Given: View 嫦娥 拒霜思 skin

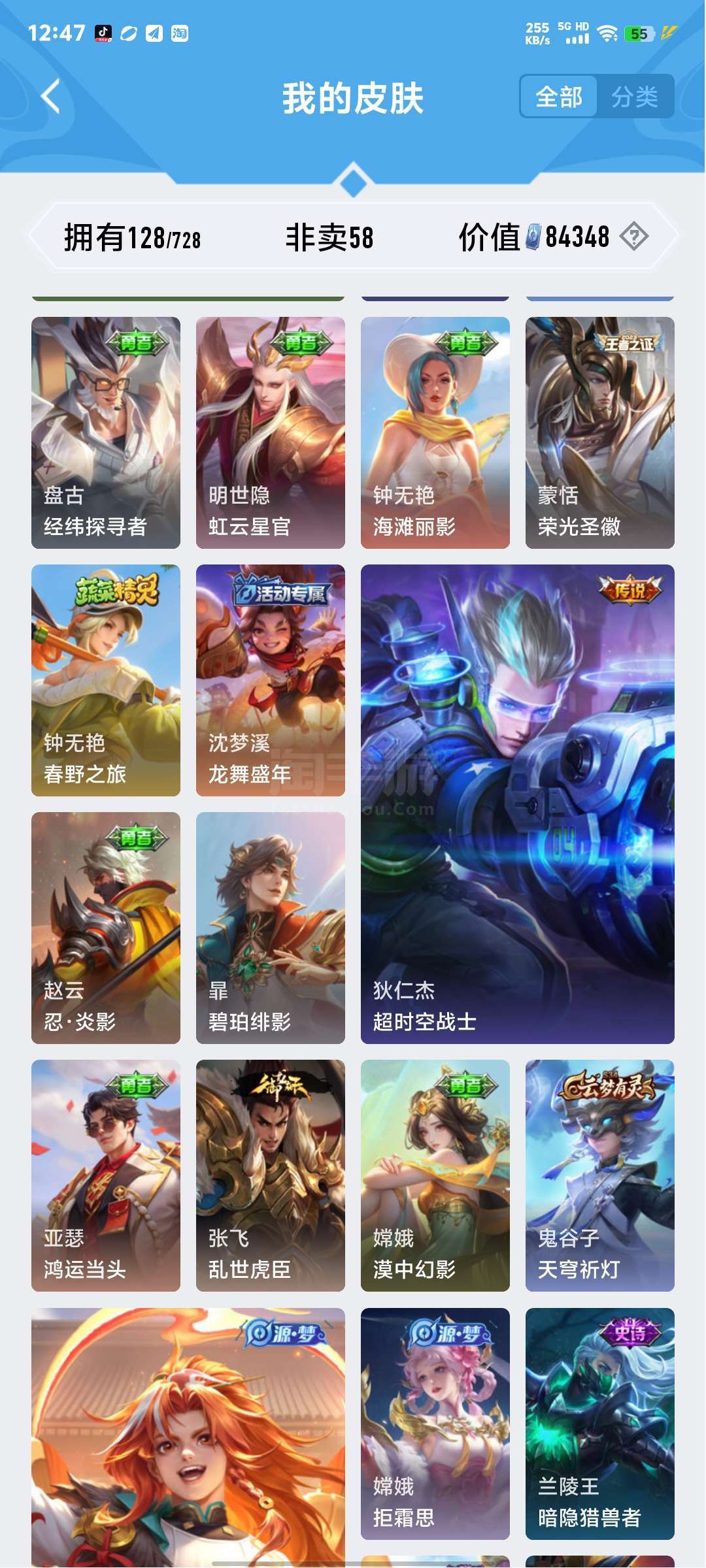Looking at the screenshot, I should pos(435,1424).
